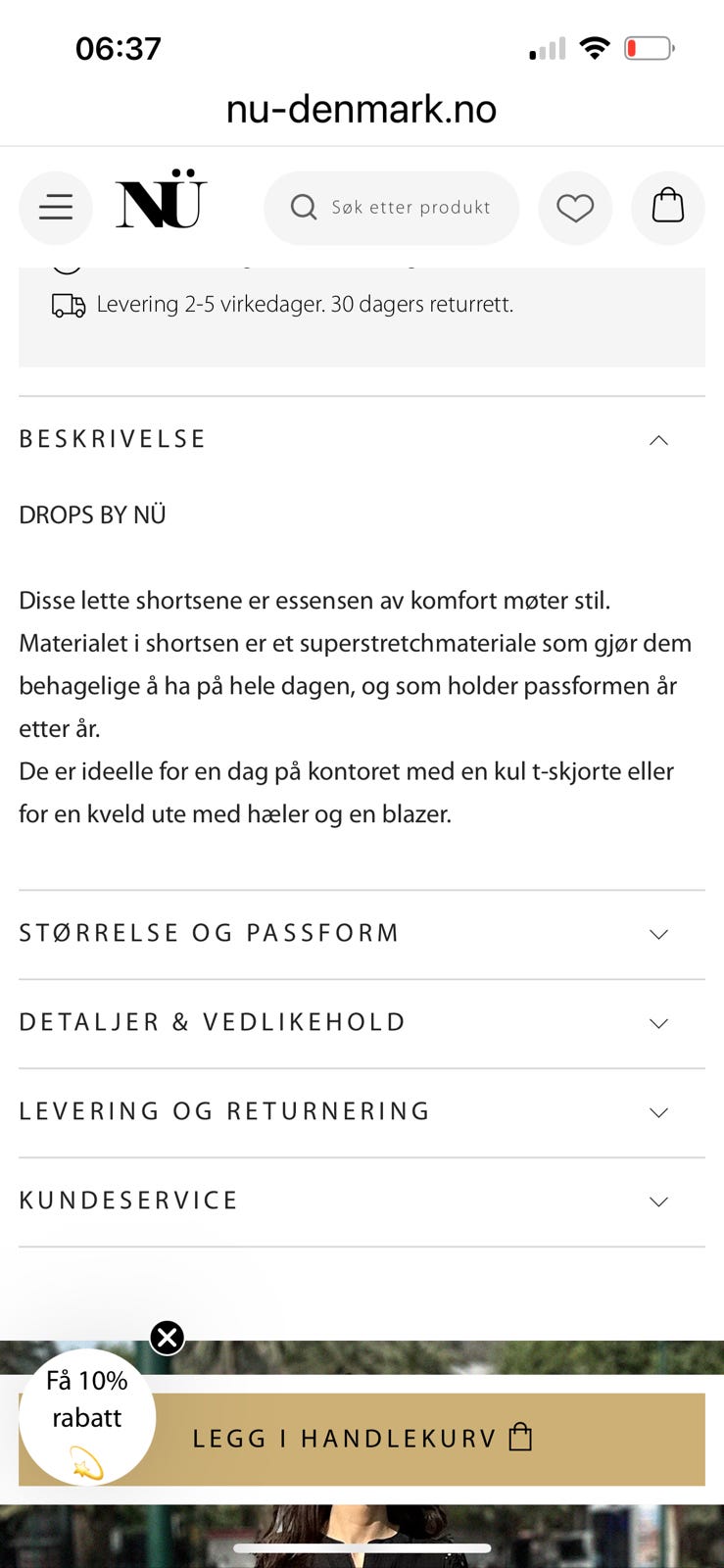Screen dimensions: 724x1568
Task: Open the shopping bag icon
Action: (667, 207)
